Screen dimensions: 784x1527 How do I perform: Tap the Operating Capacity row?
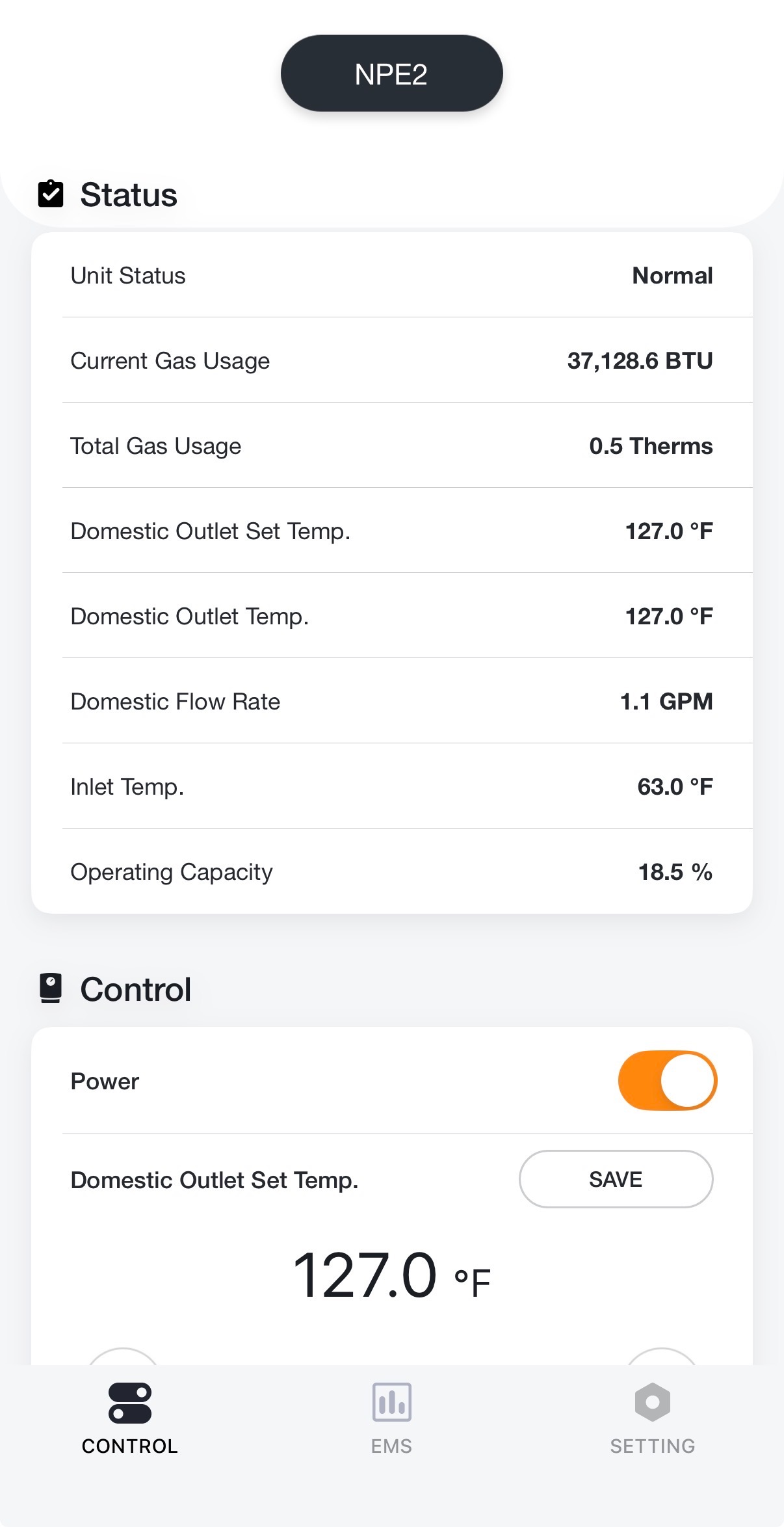click(391, 871)
